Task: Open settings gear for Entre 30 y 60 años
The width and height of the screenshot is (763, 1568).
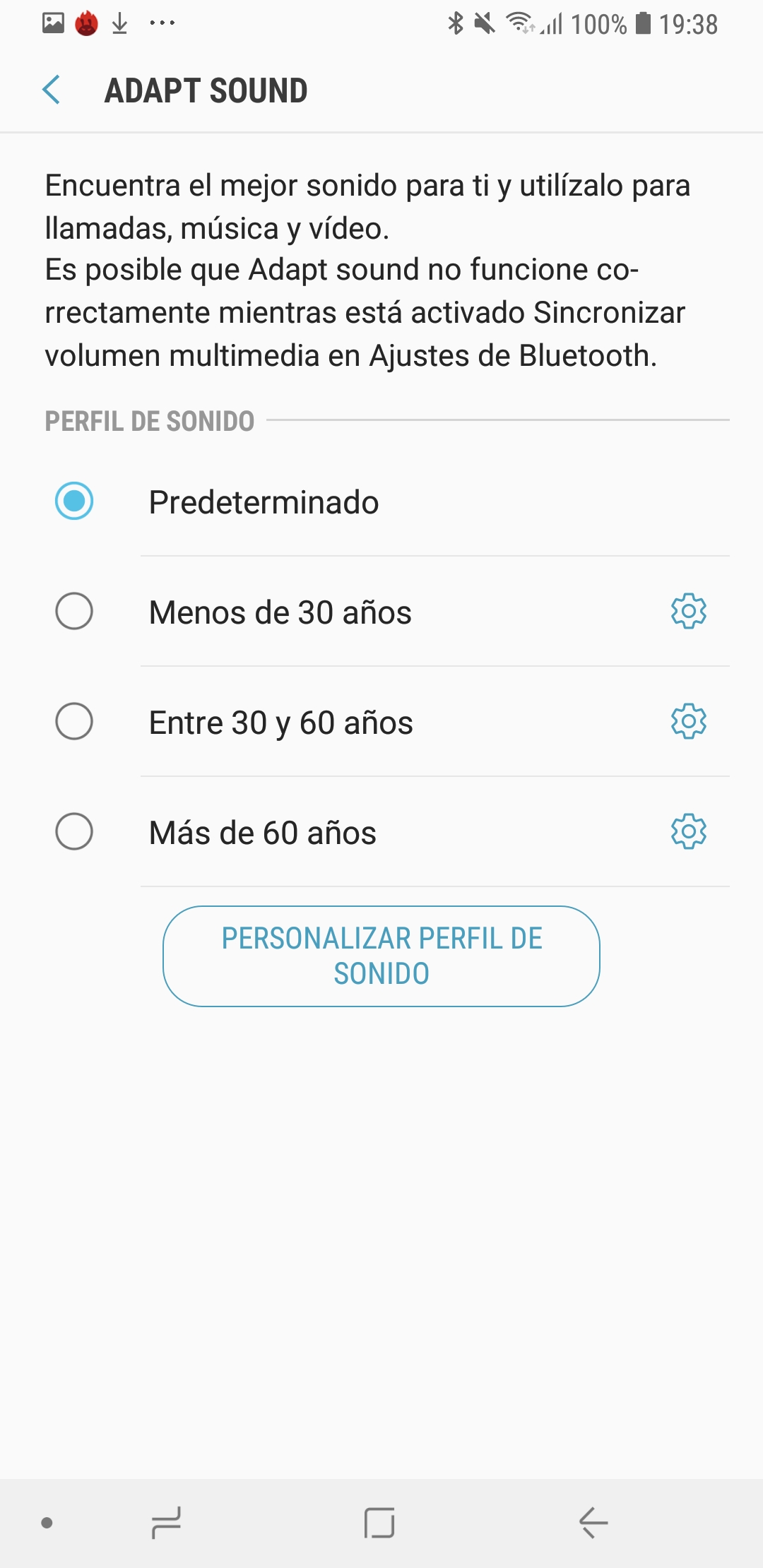Action: coord(688,722)
